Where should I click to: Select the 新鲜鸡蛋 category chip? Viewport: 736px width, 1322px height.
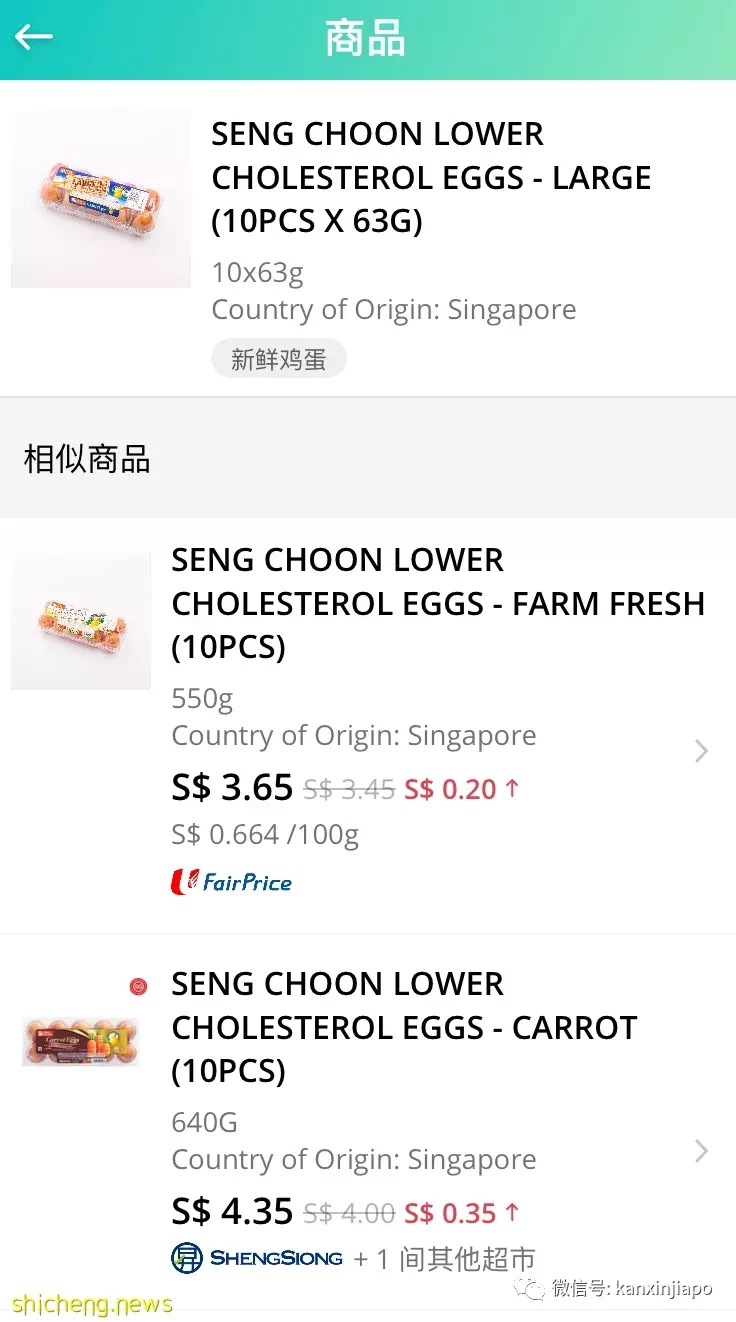point(278,359)
